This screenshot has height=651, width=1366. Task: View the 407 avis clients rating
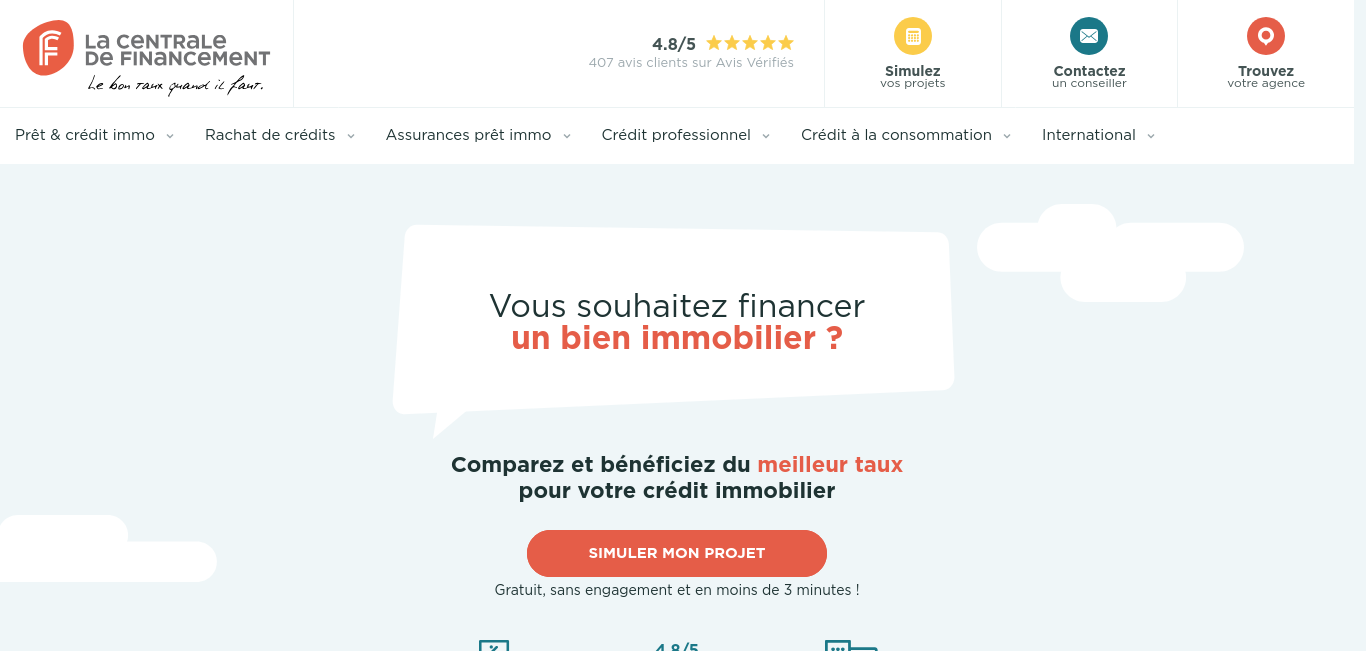tap(691, 62)
